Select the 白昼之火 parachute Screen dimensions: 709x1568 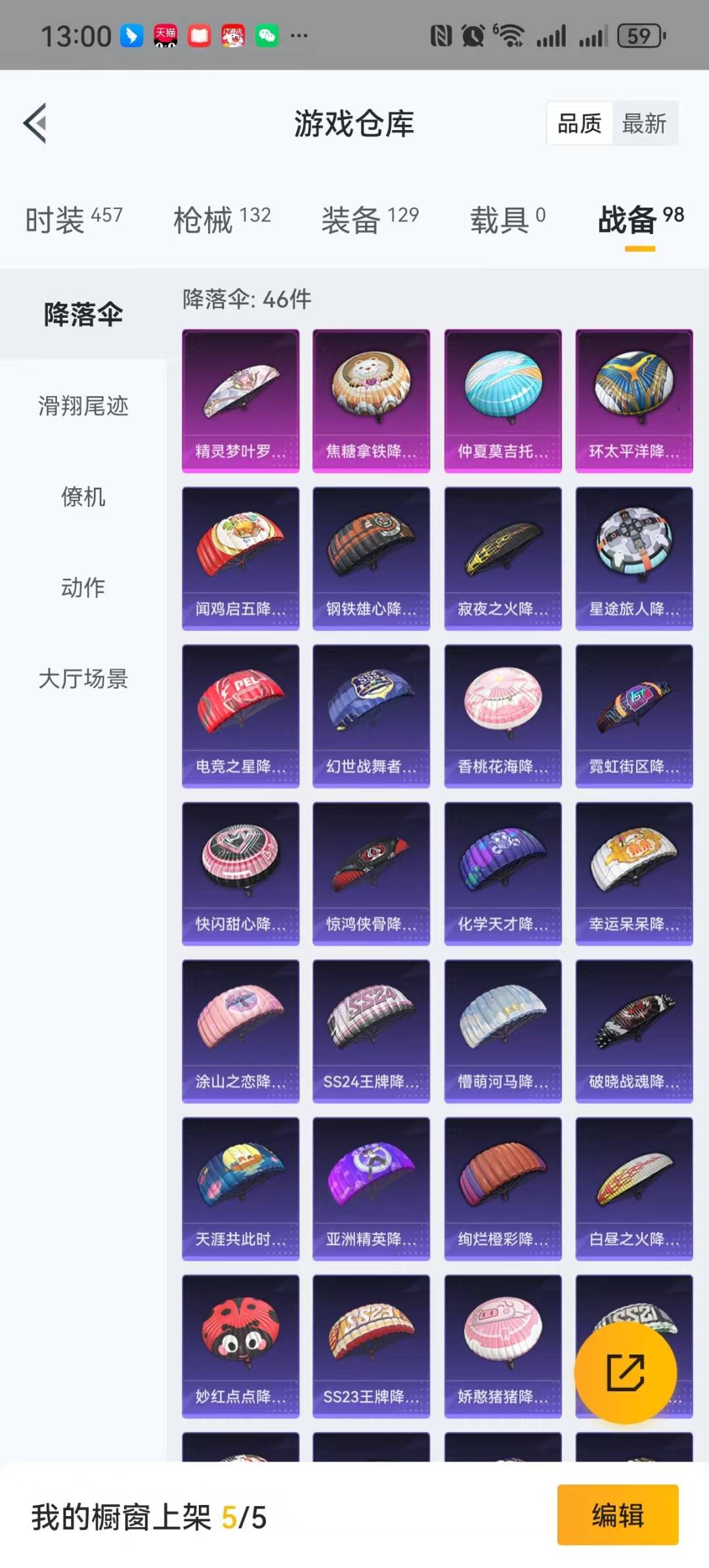634,1189
